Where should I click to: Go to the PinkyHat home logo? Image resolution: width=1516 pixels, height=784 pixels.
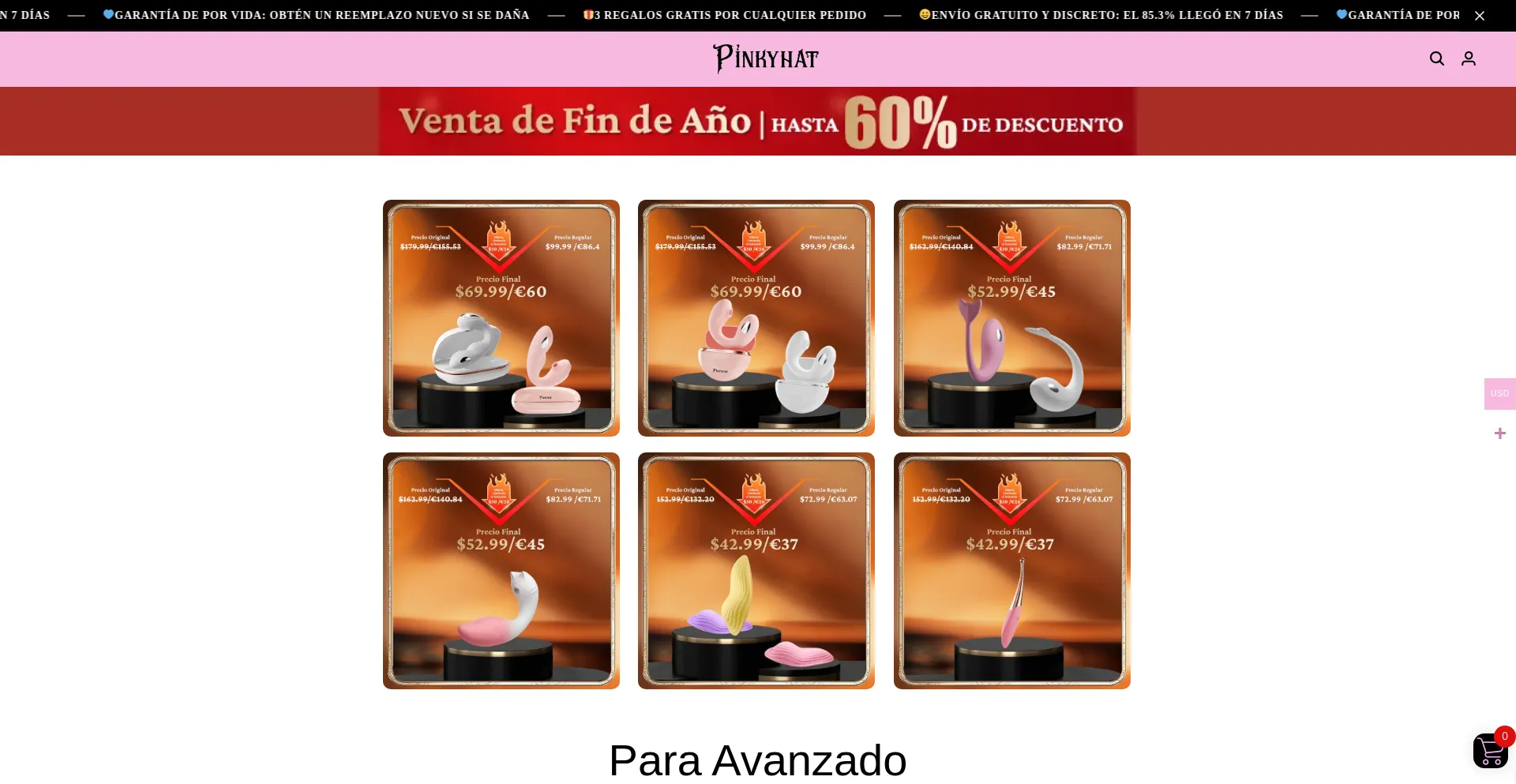tap(765, 58)
